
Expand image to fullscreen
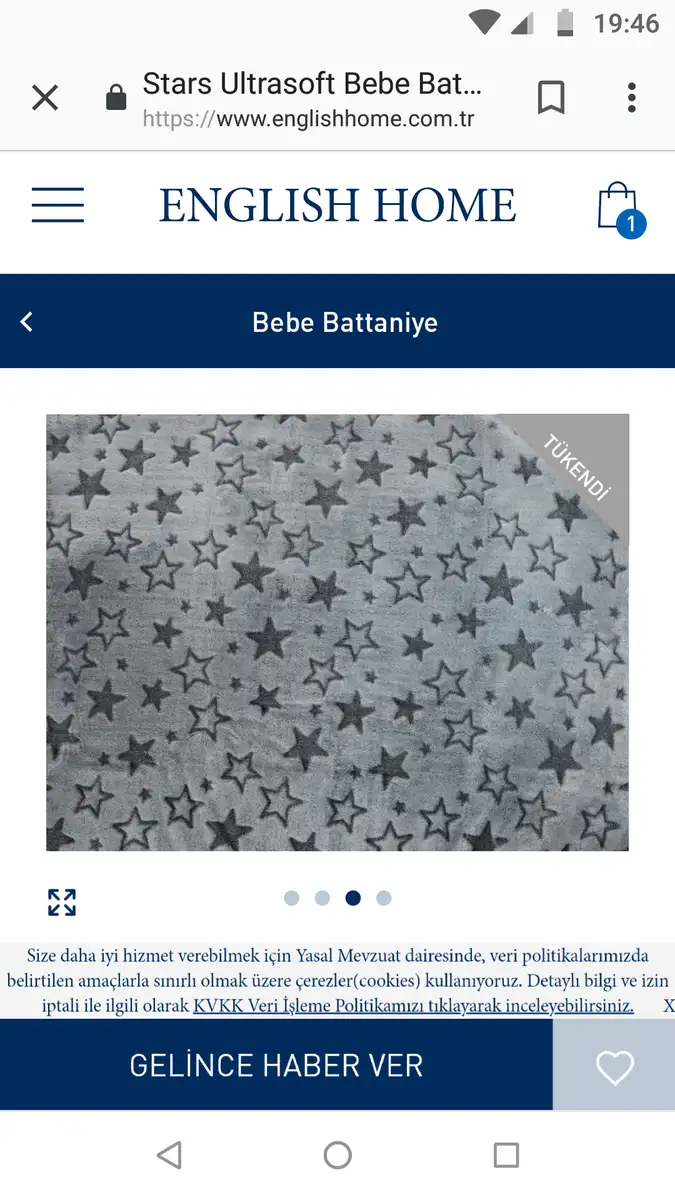[x=62, y=902]
